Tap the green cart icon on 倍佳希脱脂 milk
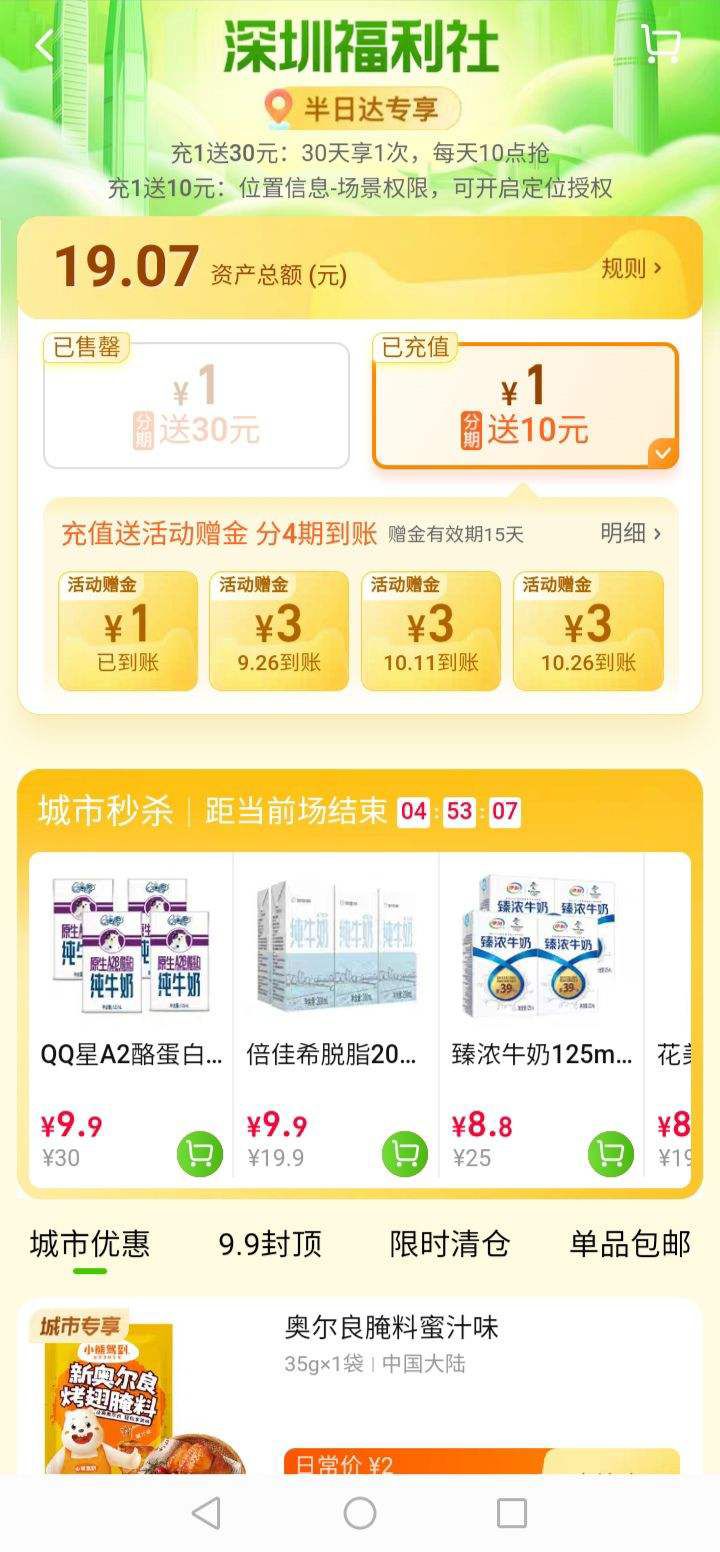The image size is (720, 1552). [404, 1152]
